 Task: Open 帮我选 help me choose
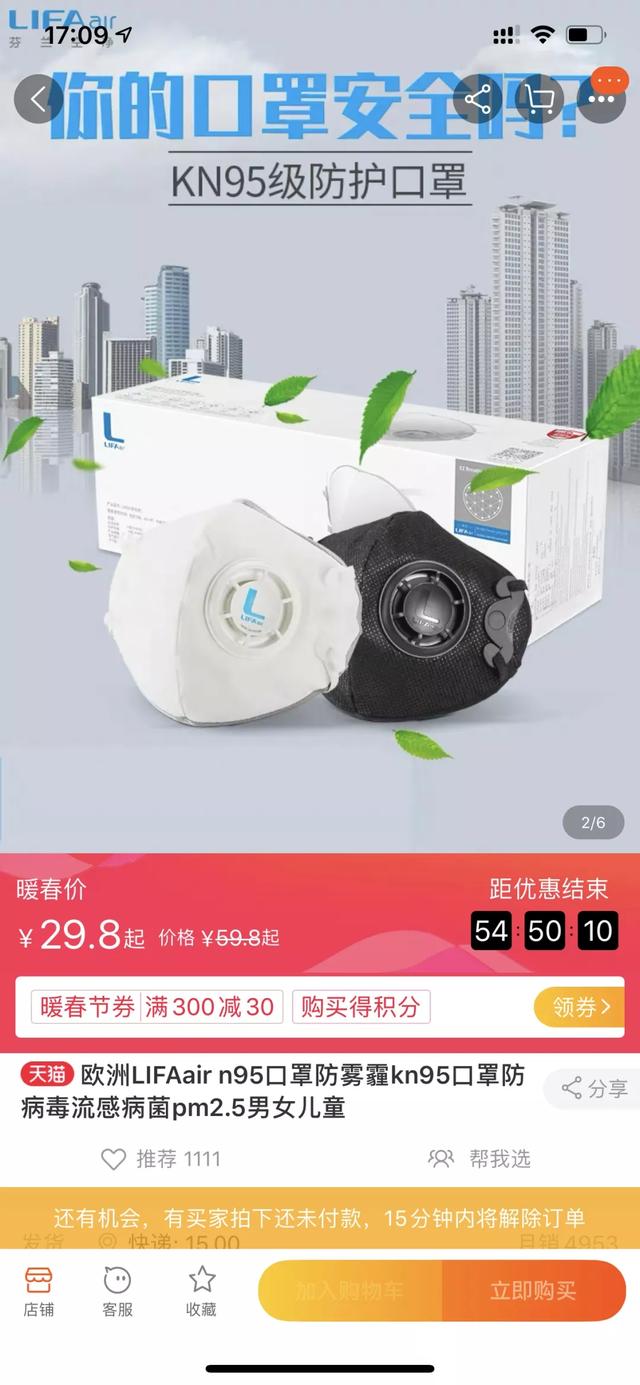(479, 1159)
